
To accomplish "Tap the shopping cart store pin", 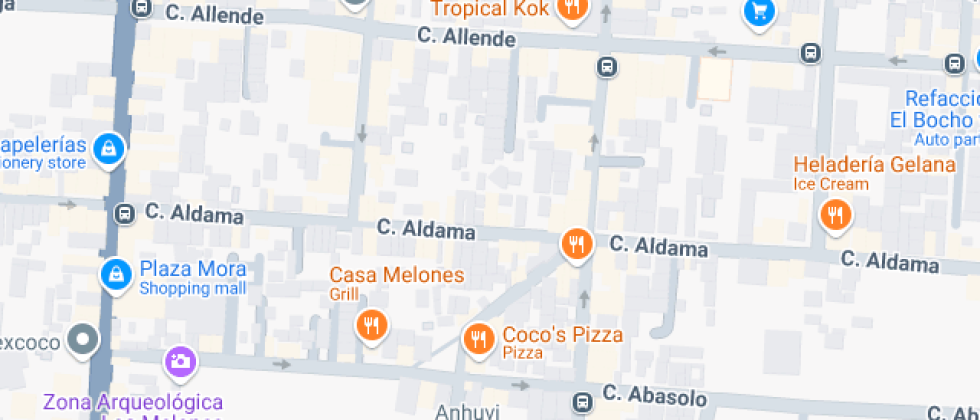I will coord(760,12).
